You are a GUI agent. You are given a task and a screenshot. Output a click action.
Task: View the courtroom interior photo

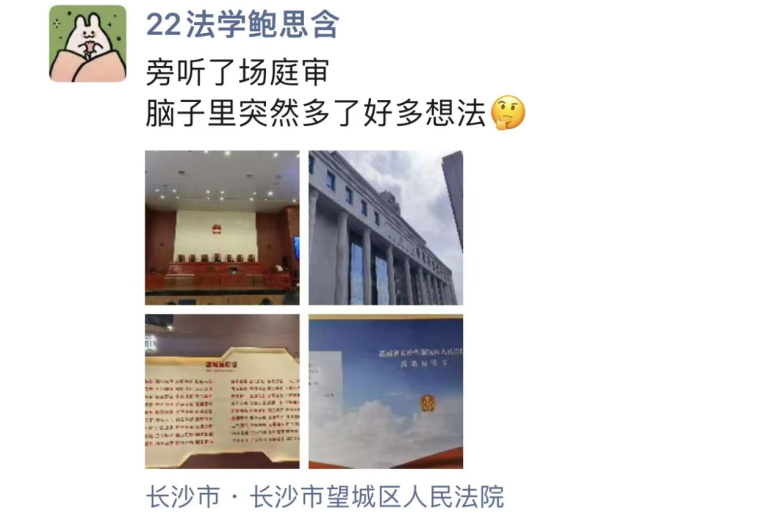point(222,227)
